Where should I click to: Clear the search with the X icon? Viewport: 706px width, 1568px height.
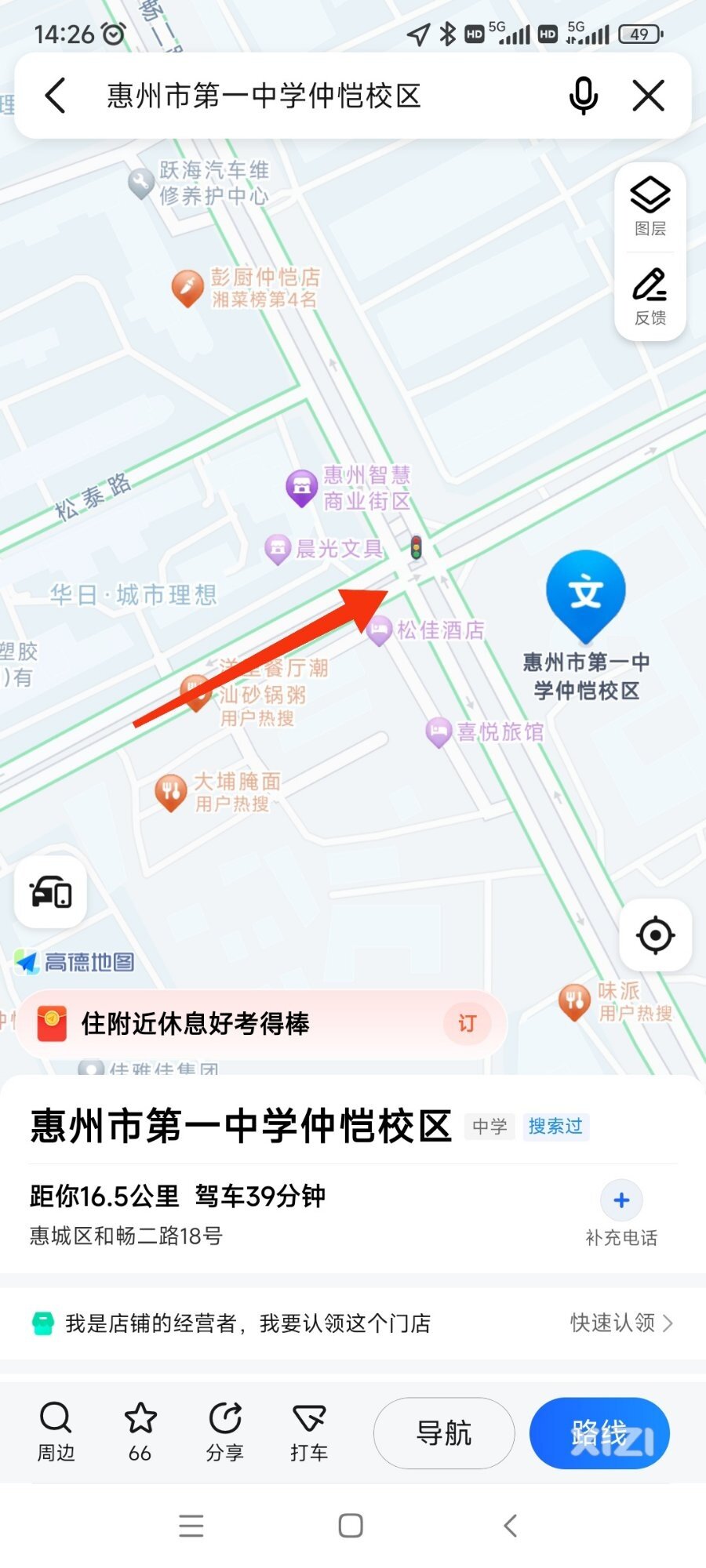coord(649,96)
